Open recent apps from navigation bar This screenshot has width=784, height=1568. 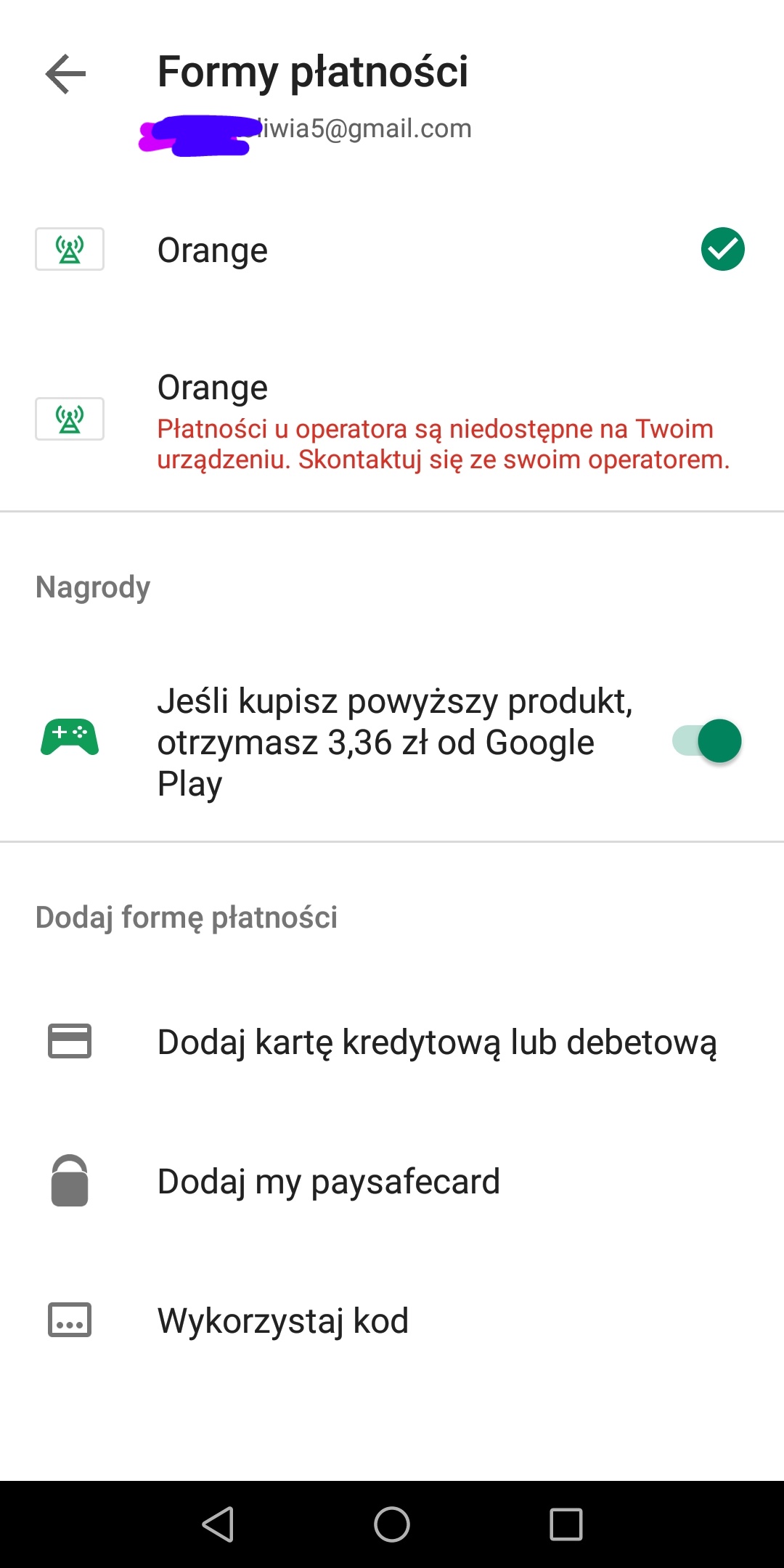[x=566, y=1524]
